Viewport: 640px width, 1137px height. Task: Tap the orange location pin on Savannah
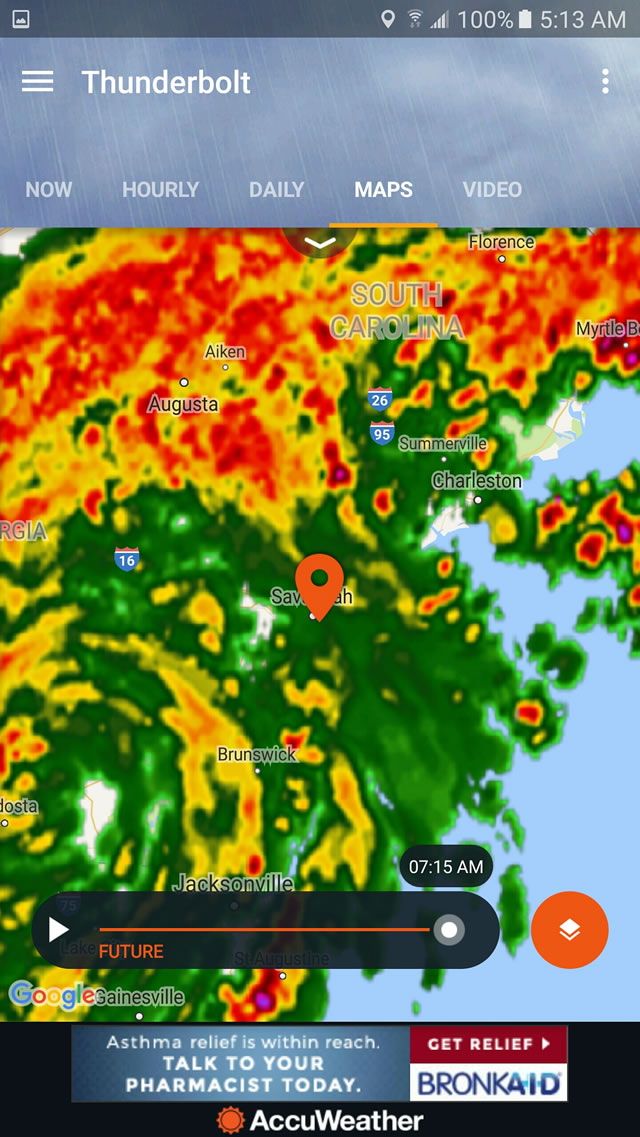tap(320, 586)
